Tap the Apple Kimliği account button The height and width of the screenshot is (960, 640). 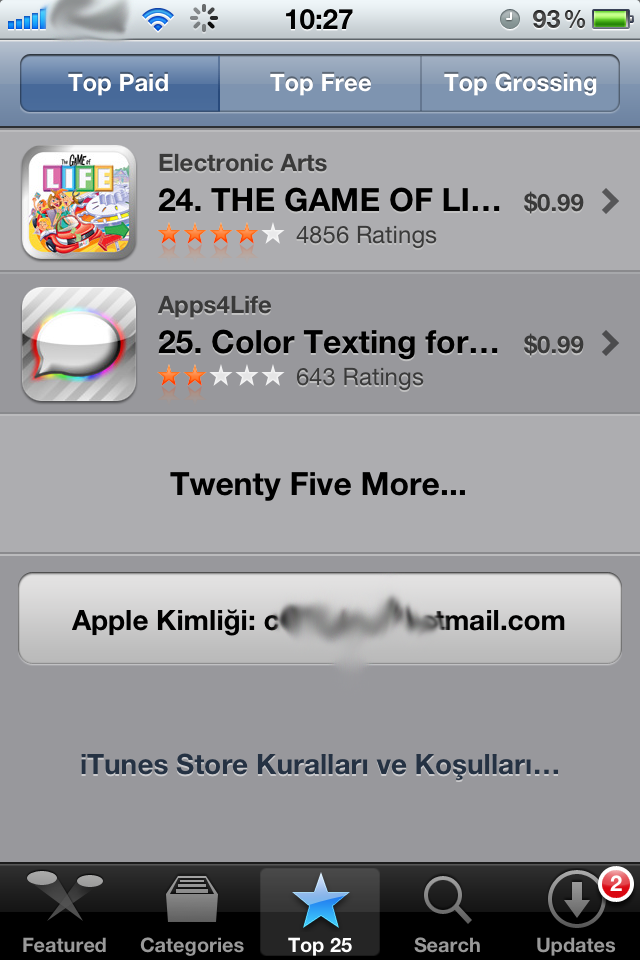coord(320,618)
